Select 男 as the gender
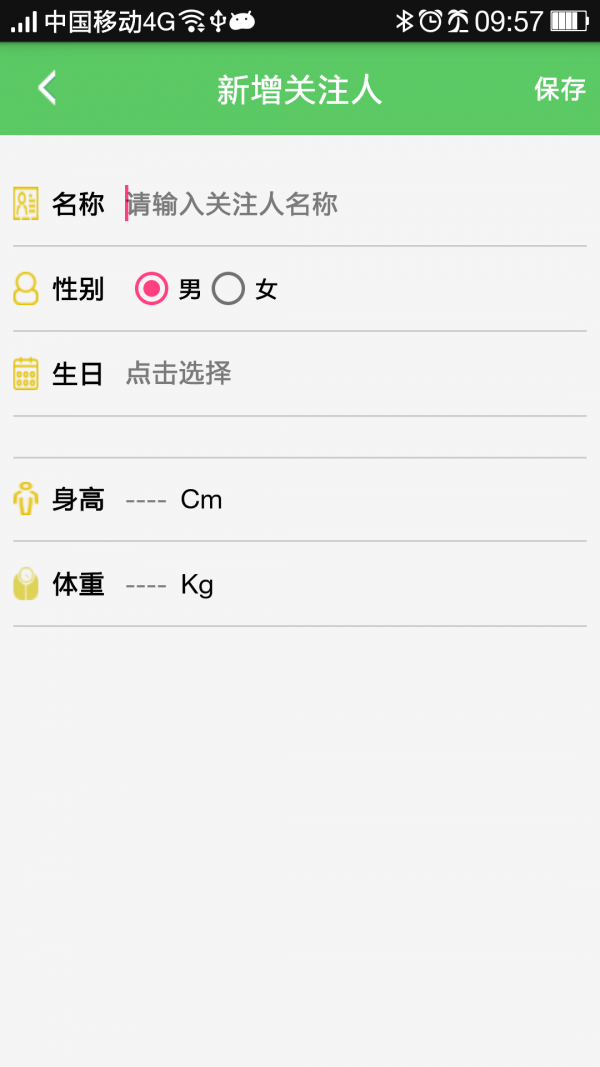Screen dimensions: 600x1067 [x=152, y=289]
